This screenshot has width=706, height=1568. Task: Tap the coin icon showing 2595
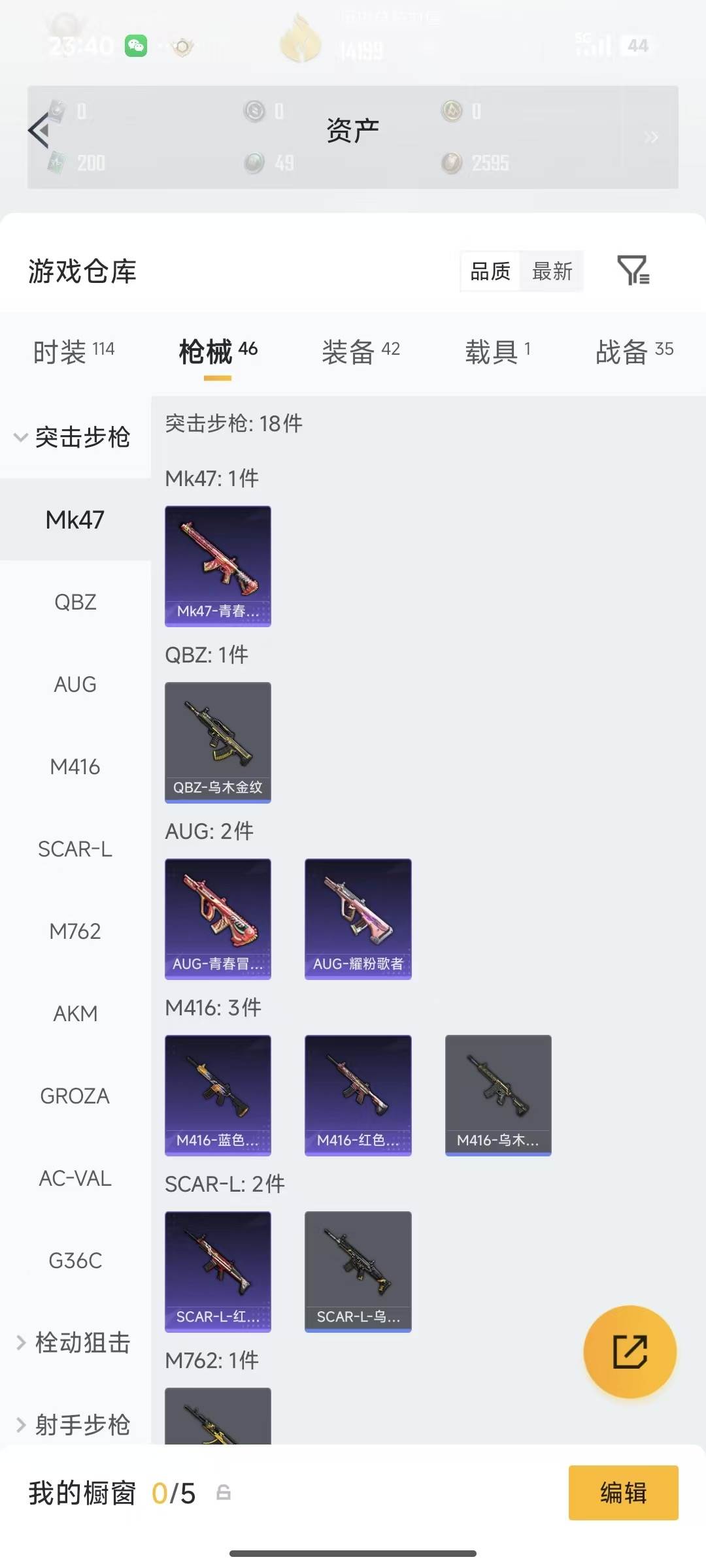pyautogui.click(x=451, y=163)
